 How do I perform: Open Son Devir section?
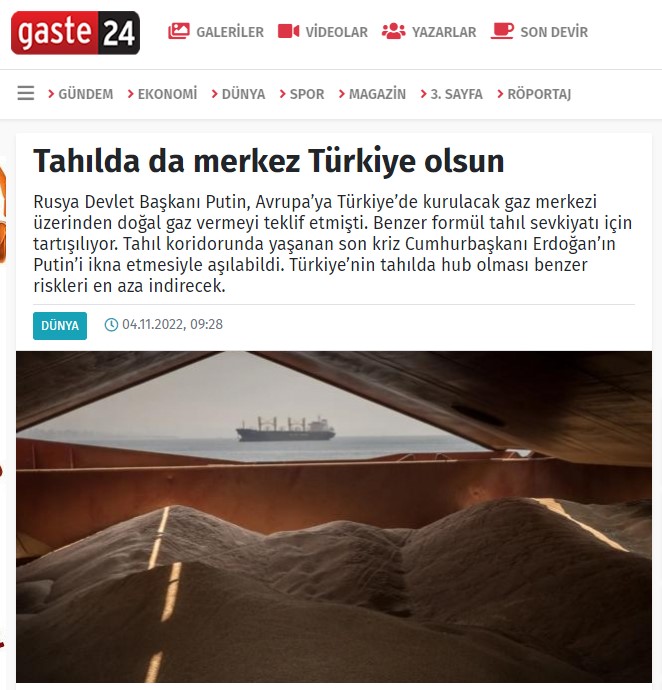pyautogui.click(x=539, y=32)
